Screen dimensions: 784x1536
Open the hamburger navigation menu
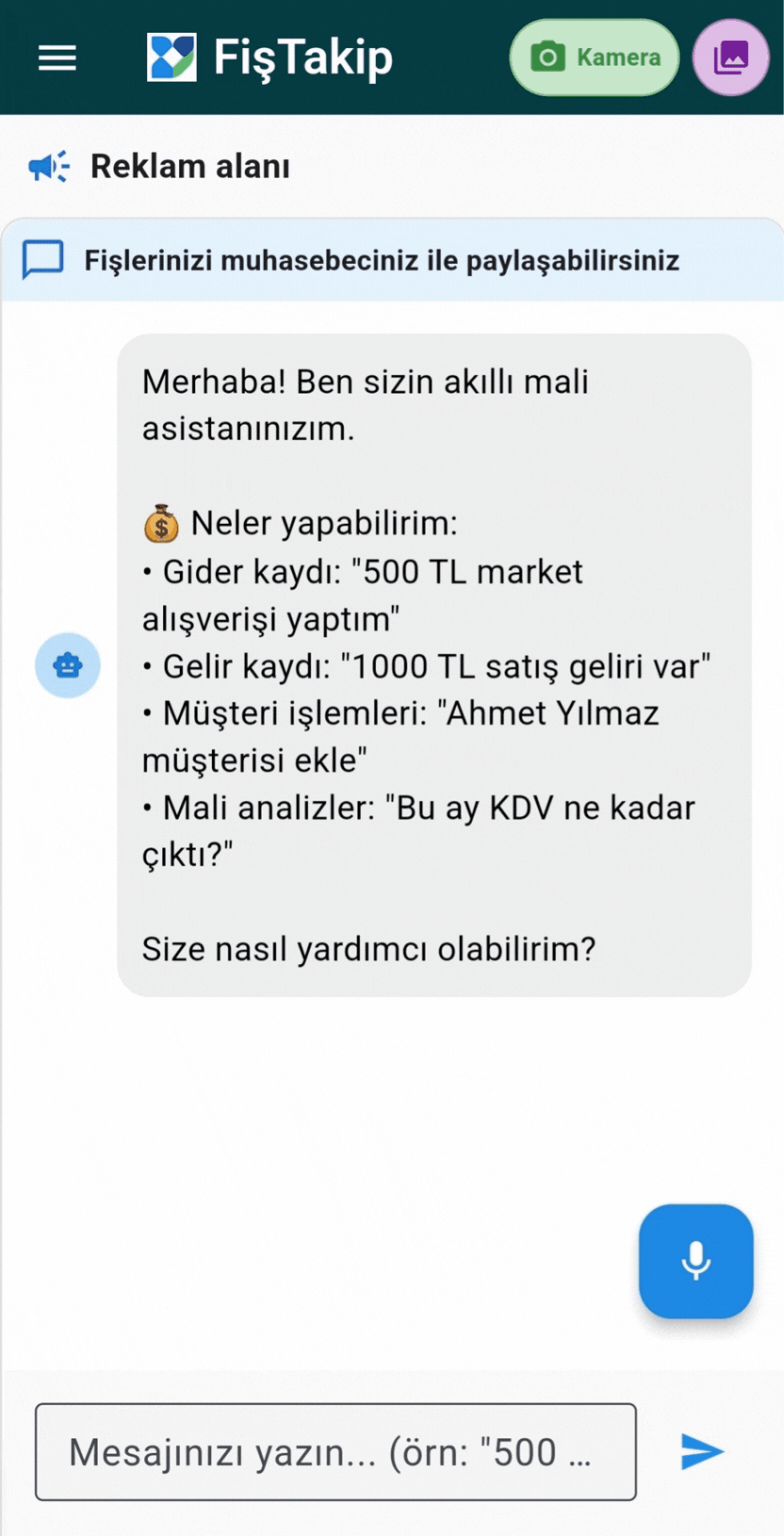click(57, 58)
